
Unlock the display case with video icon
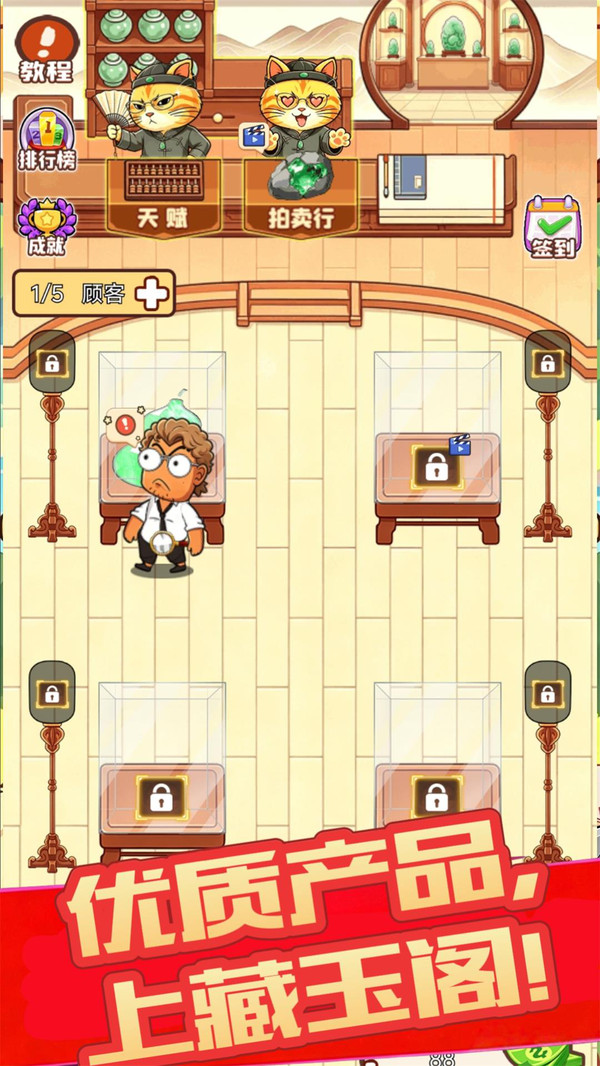(x=436, y=467)
